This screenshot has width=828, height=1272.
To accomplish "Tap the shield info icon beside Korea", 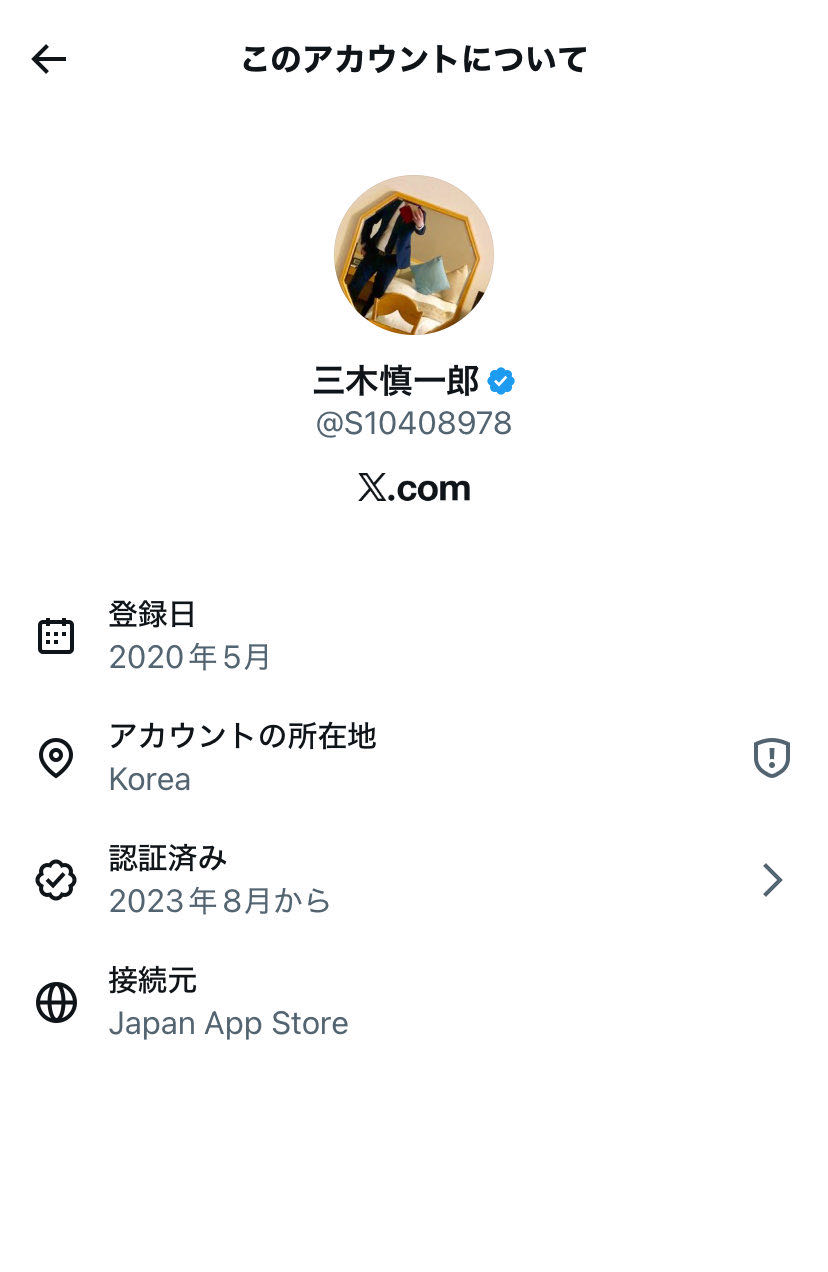I will [771, 759].
